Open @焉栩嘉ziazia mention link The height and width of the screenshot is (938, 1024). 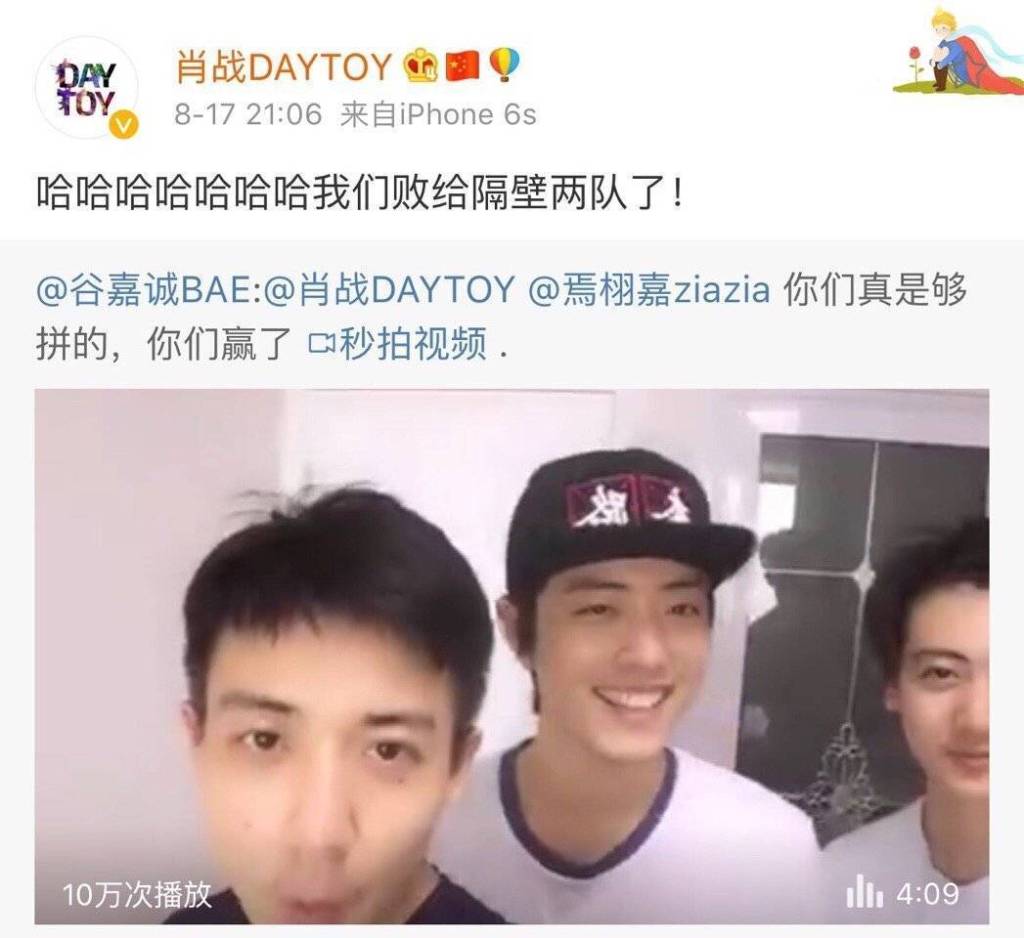click(648, 289)
